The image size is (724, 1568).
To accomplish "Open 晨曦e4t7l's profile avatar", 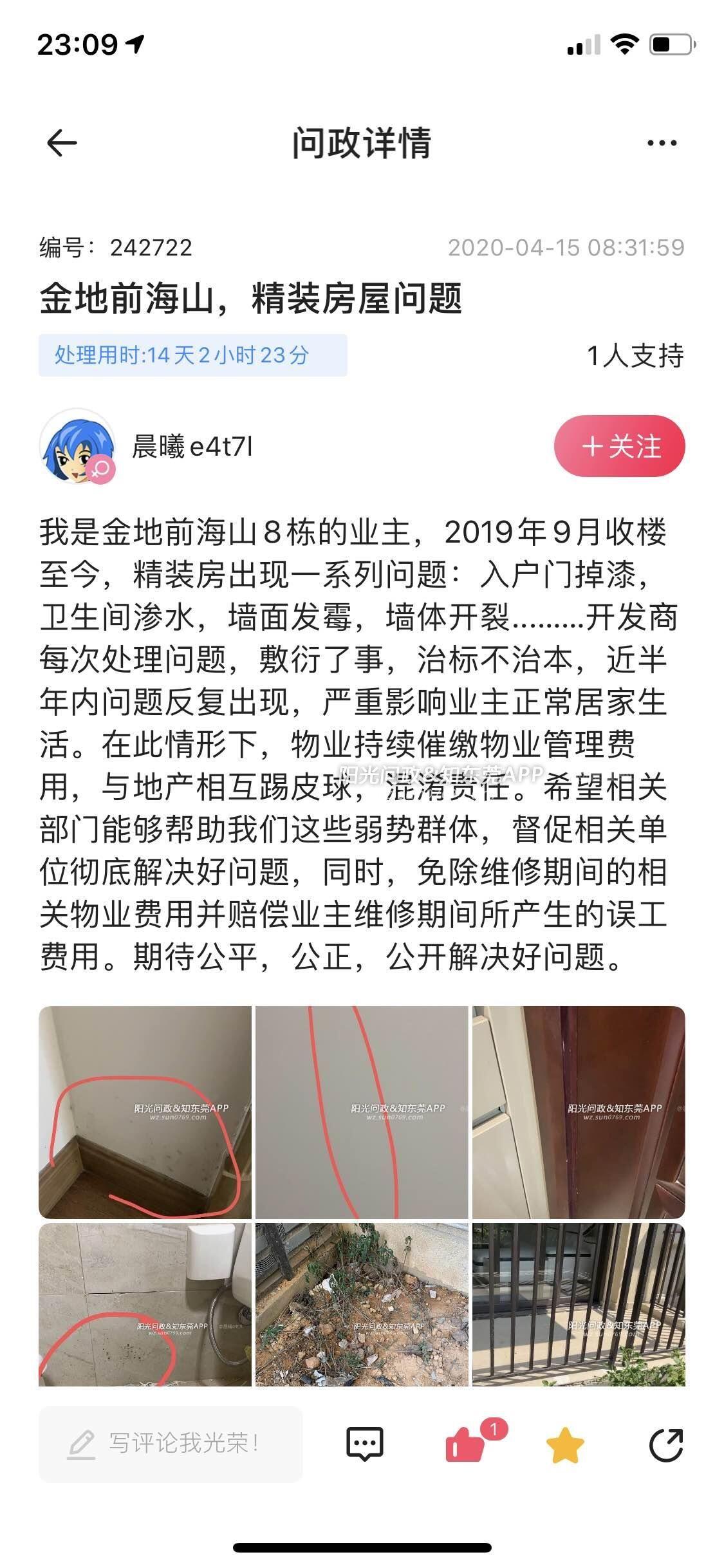I will coord(78,446).
